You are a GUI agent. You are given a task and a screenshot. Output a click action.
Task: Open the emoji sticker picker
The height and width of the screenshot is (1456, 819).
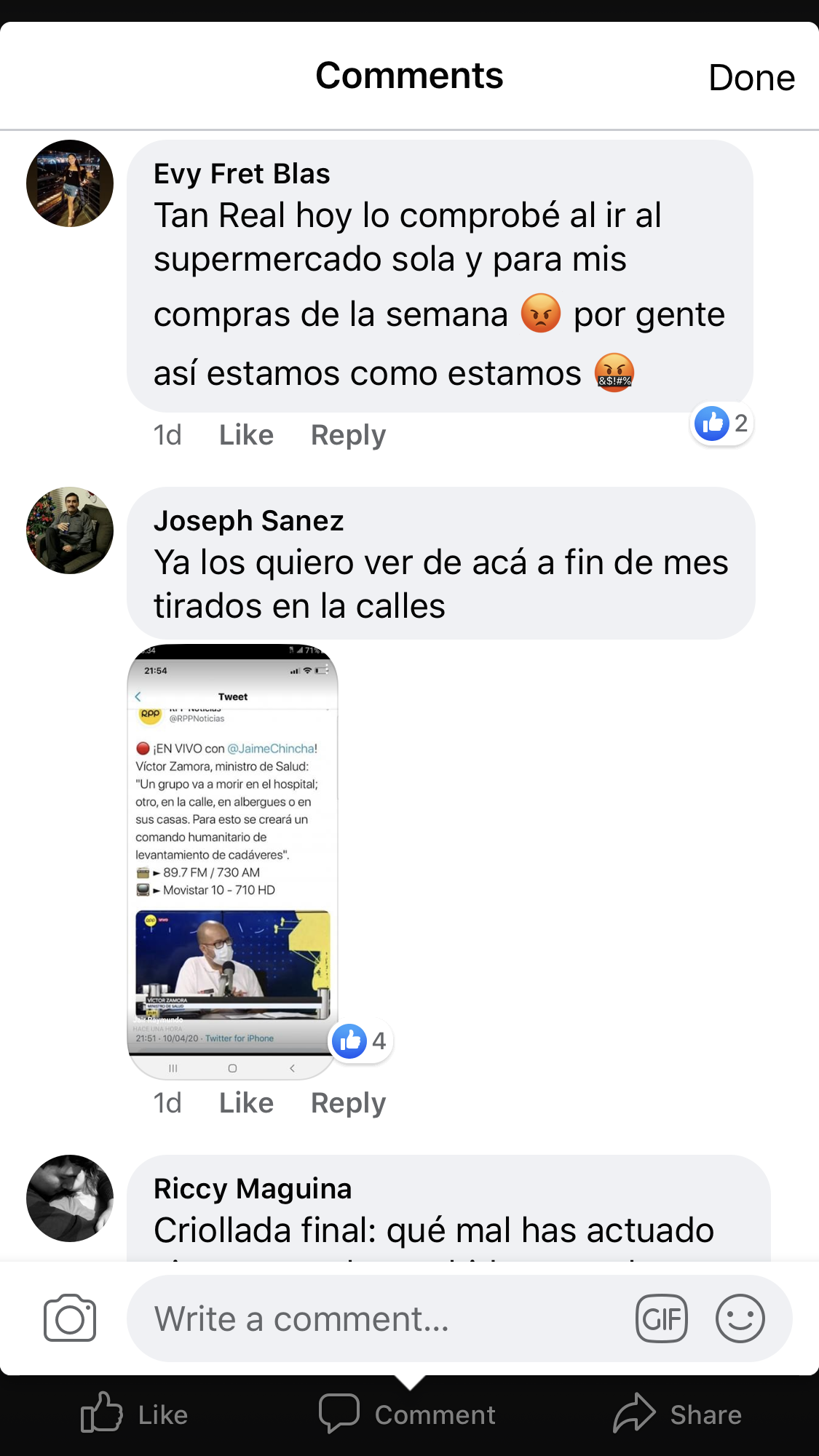pyautogui.click(x=740, y=1318)
